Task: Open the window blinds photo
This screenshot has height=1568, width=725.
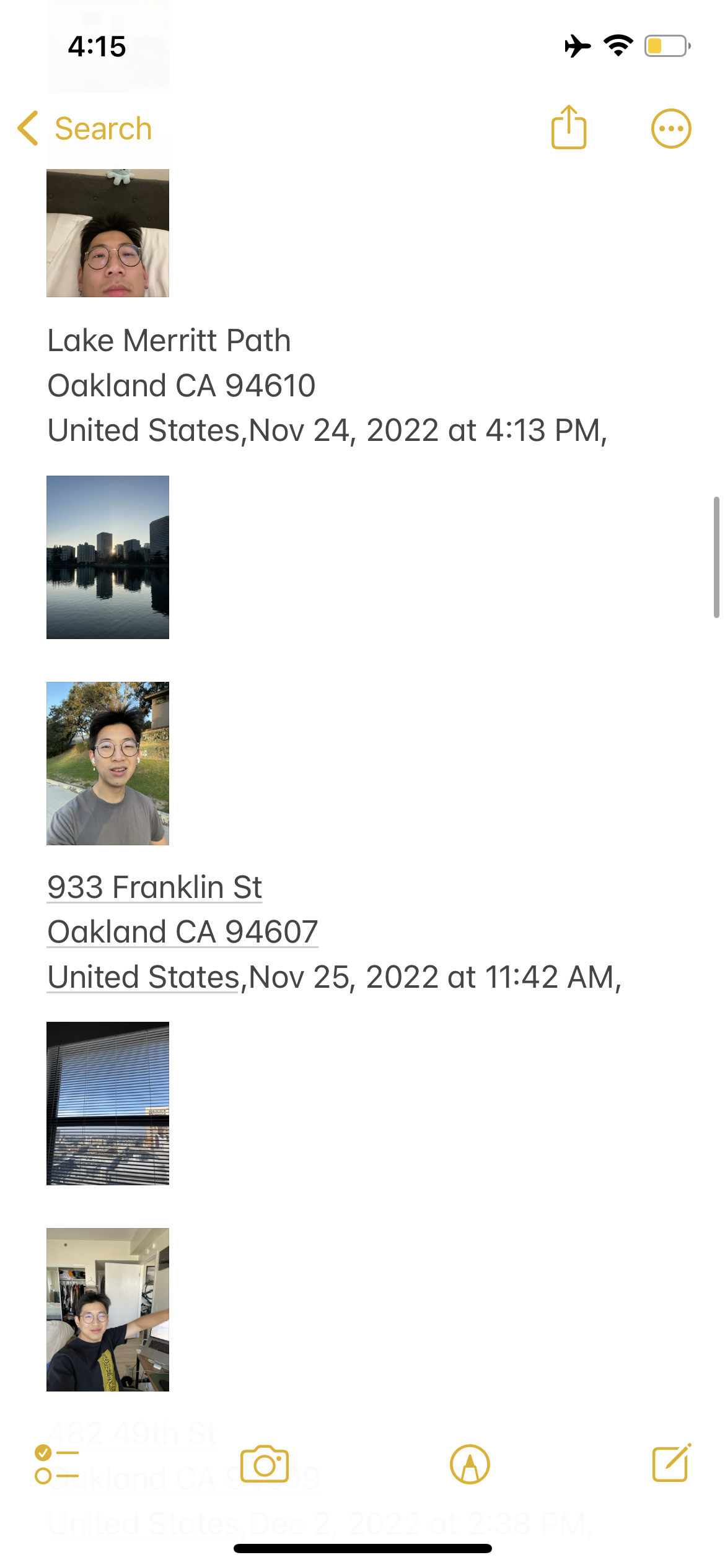Action: pos(108,1103)
